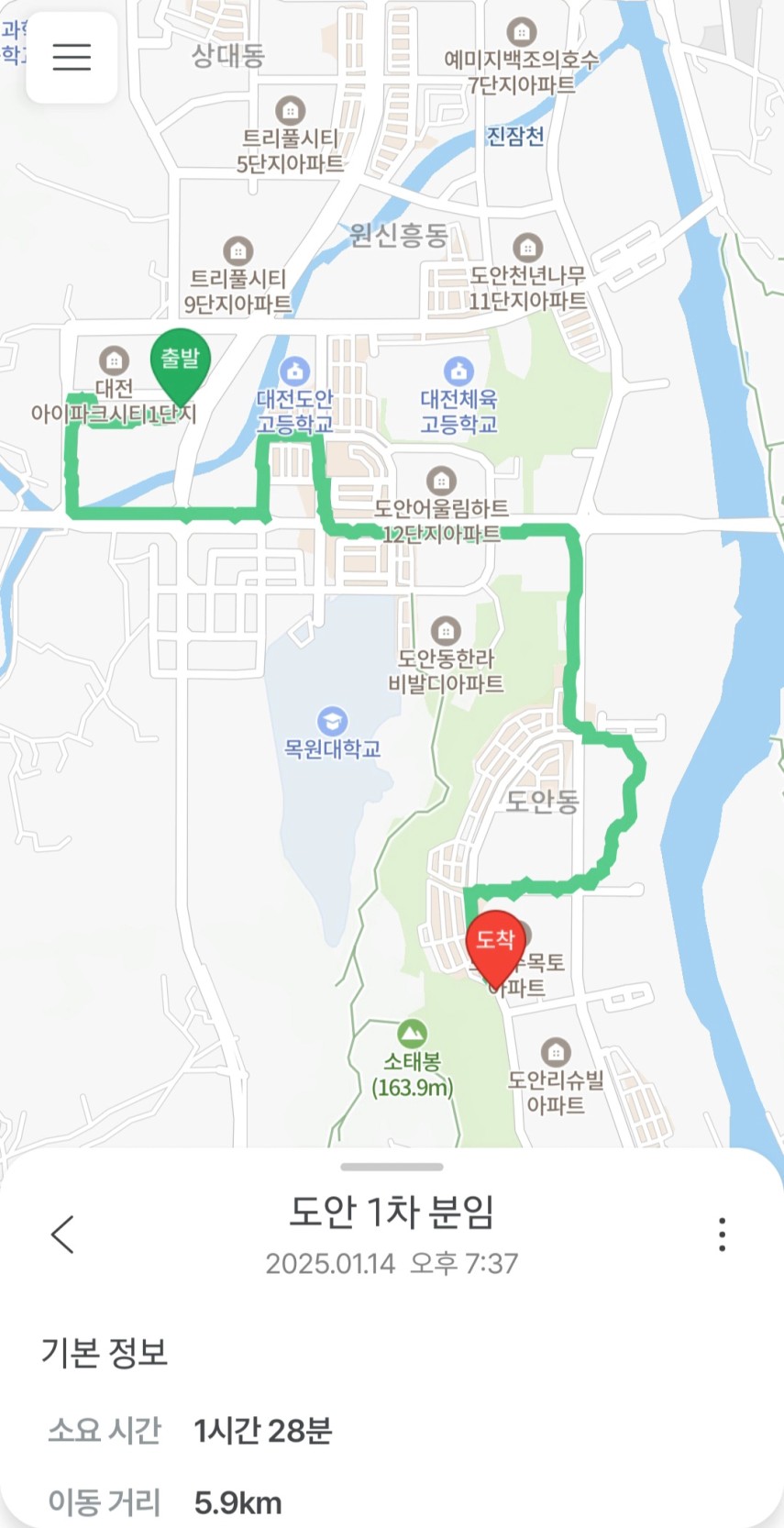Open the three-dot overflow menu

[x=723, y=1235]
